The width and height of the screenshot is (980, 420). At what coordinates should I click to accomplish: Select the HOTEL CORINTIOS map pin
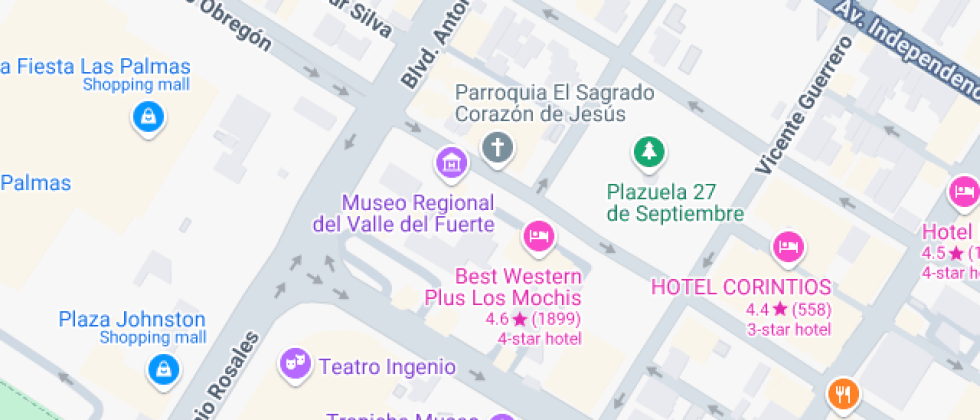(x=789, y=246)
